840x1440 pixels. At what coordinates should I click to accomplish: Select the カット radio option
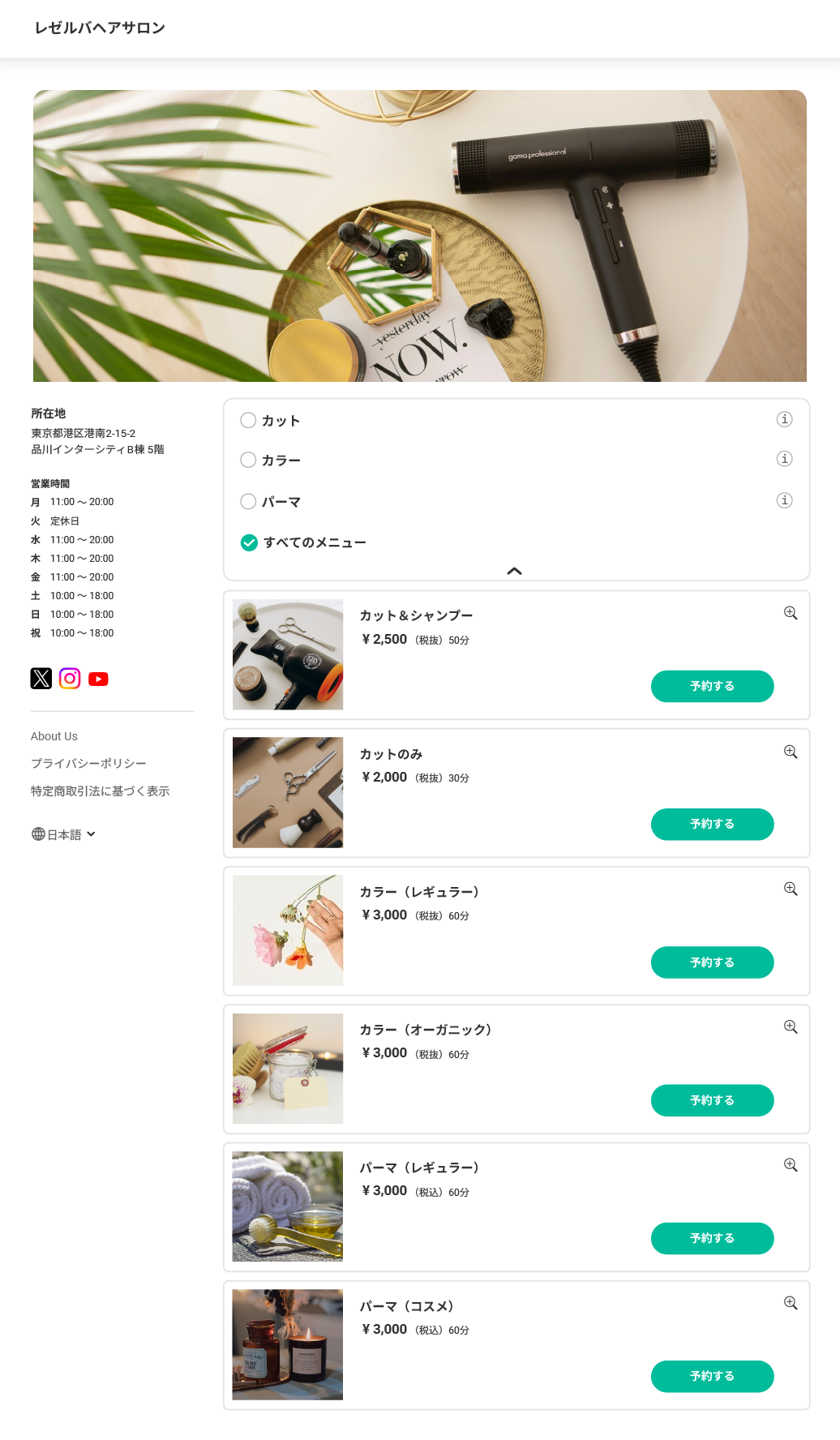click(248, 420)
